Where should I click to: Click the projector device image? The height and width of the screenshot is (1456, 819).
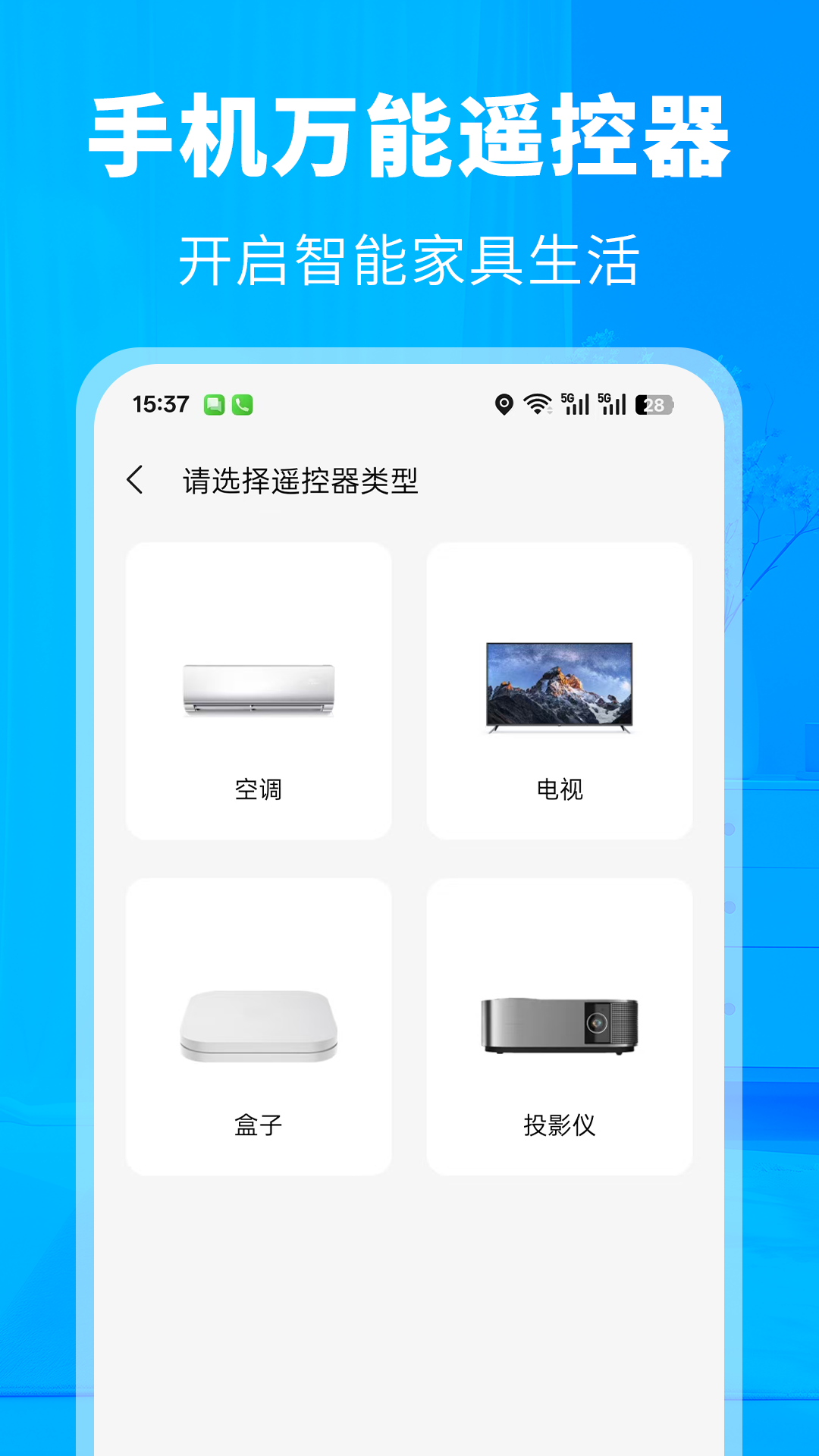point(560,1028)
